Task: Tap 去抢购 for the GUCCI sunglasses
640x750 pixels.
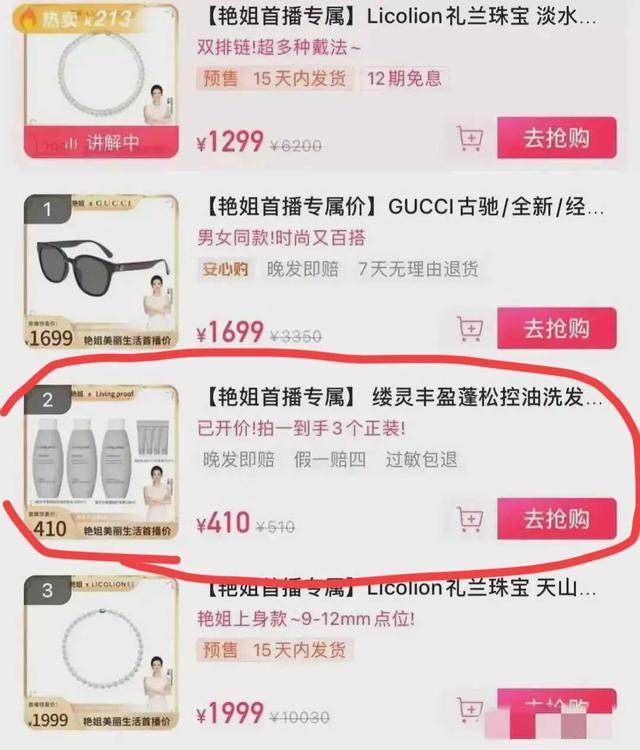Action: click(x=556, y=328)
